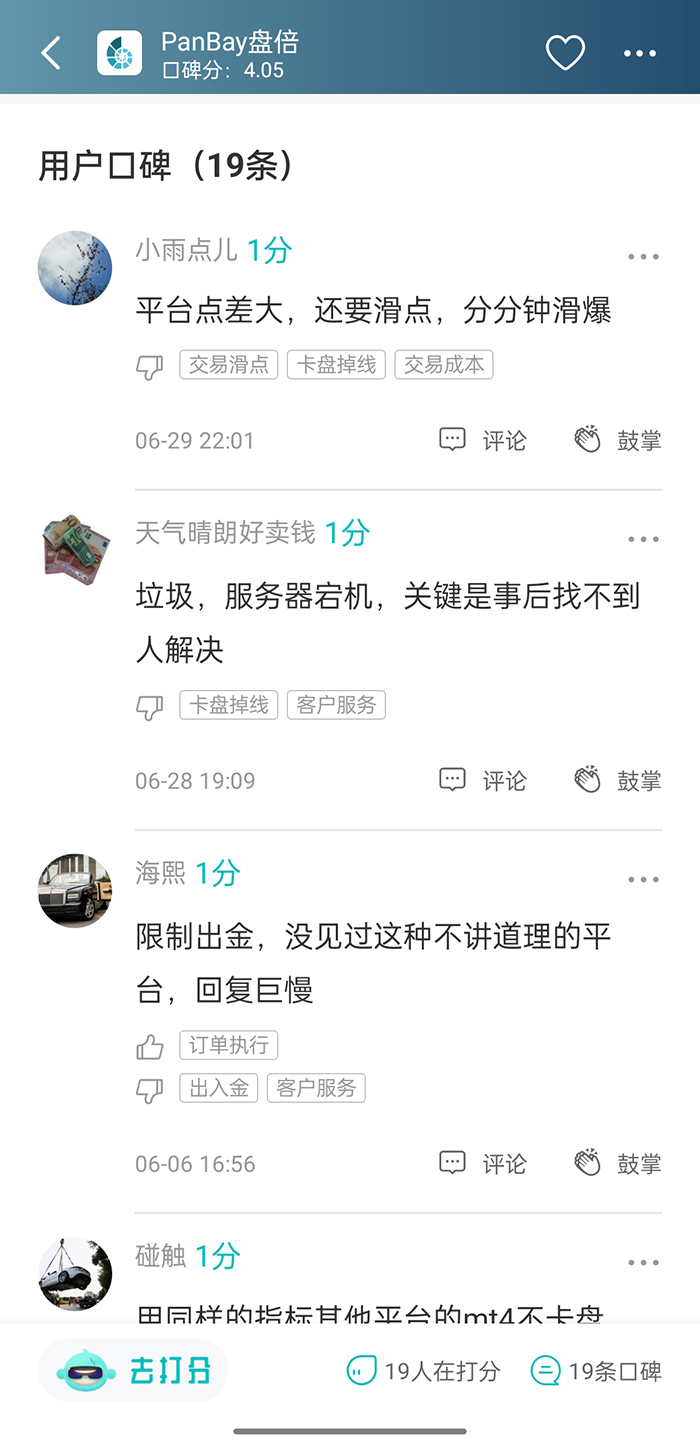Open the PanBay盘倍 platform logo
The image size is (700, 1448).
[119, 53]
